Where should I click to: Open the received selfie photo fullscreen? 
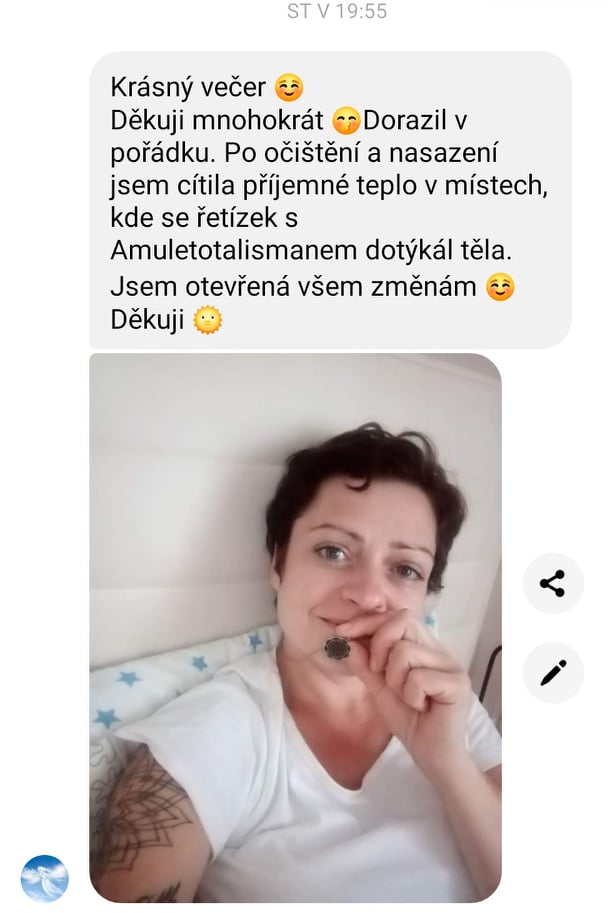(x=295, y=628)
